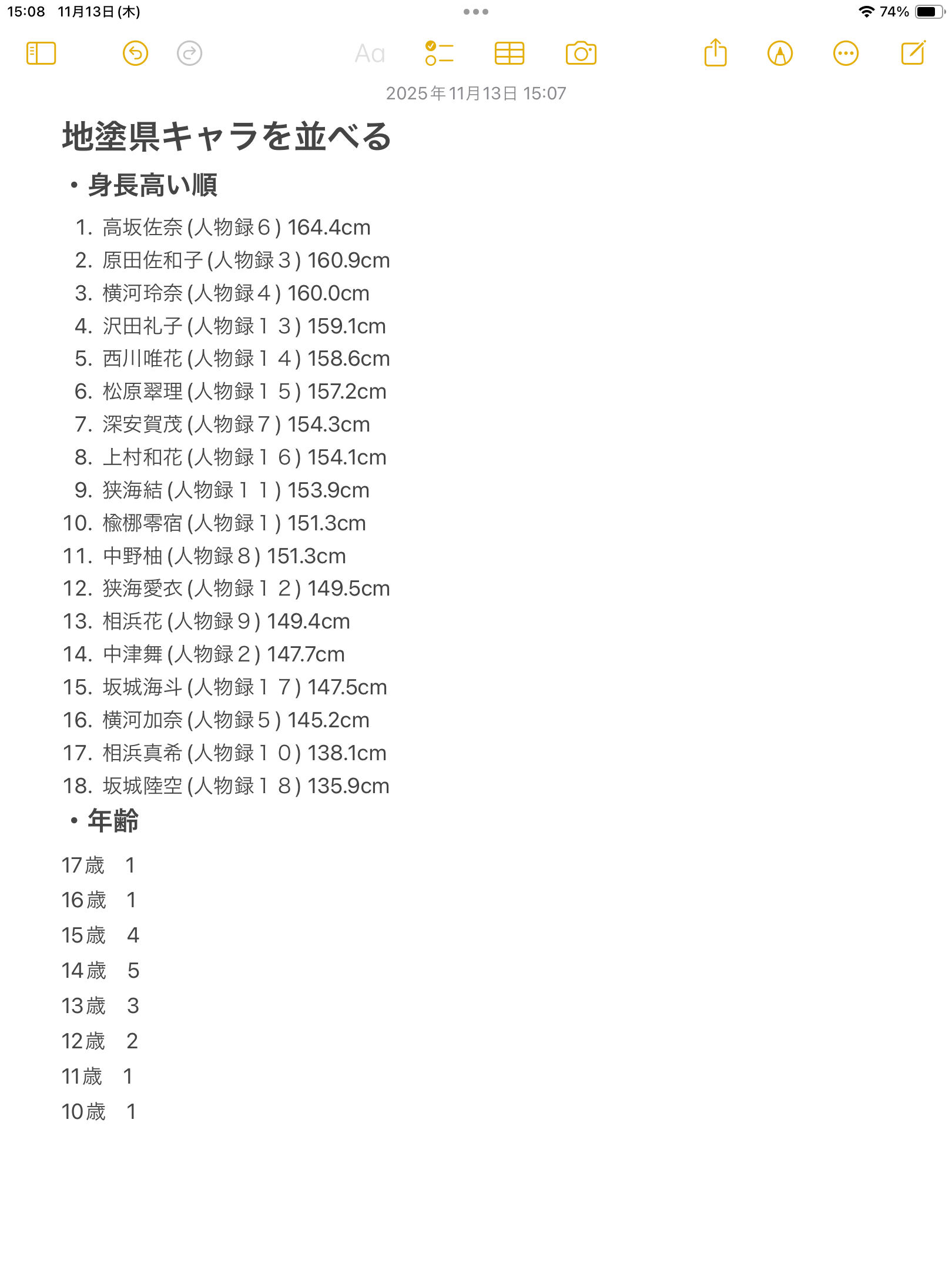The height and width of the screenshot is (1270, 952).
Task: Add a checklist to the note
Action: (440, 54)
